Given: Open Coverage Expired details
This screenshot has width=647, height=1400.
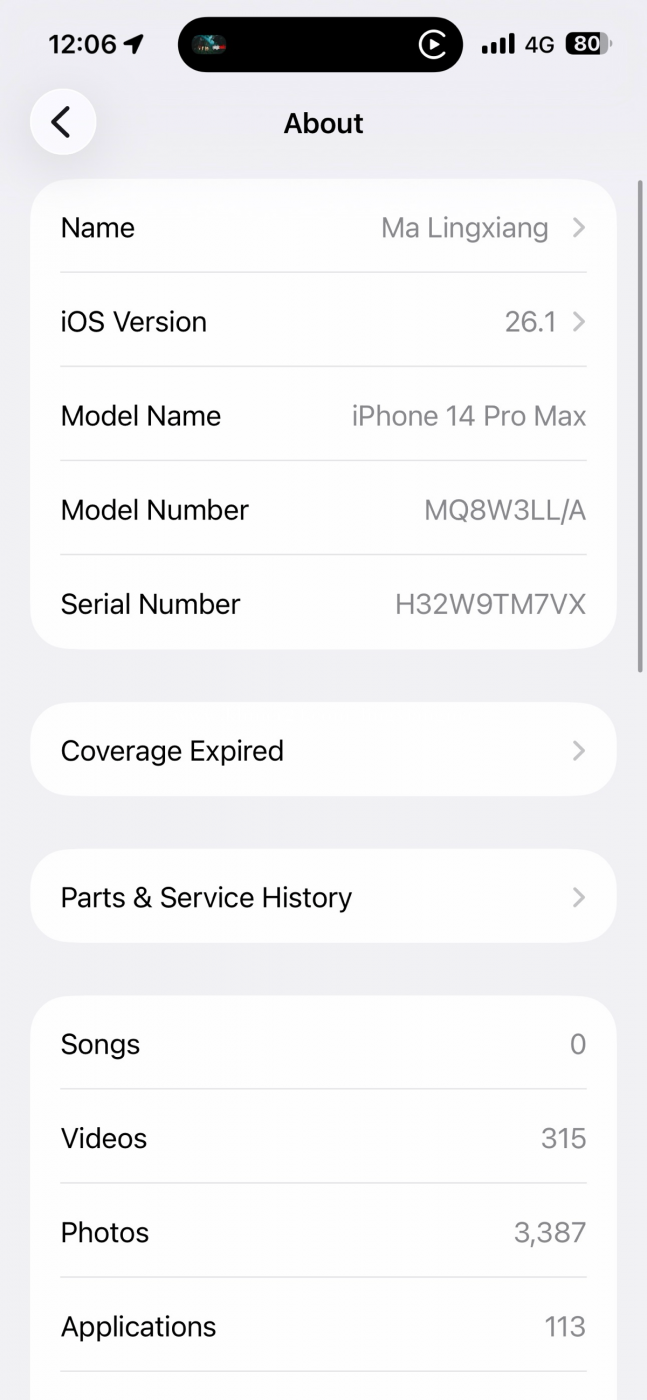Looking at the screenshot, I should (x=323, y=750).
